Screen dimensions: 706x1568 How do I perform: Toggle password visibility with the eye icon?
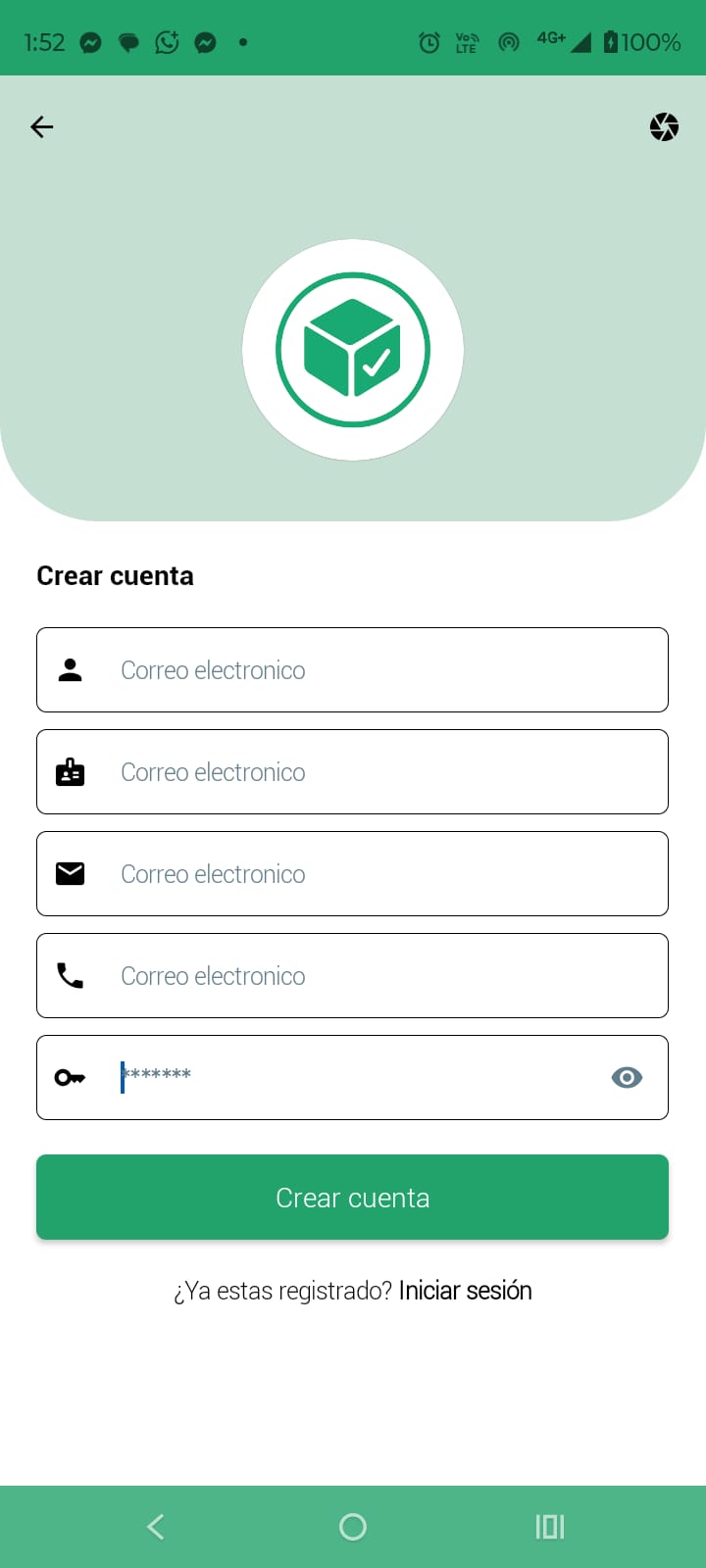(627, 1077)
